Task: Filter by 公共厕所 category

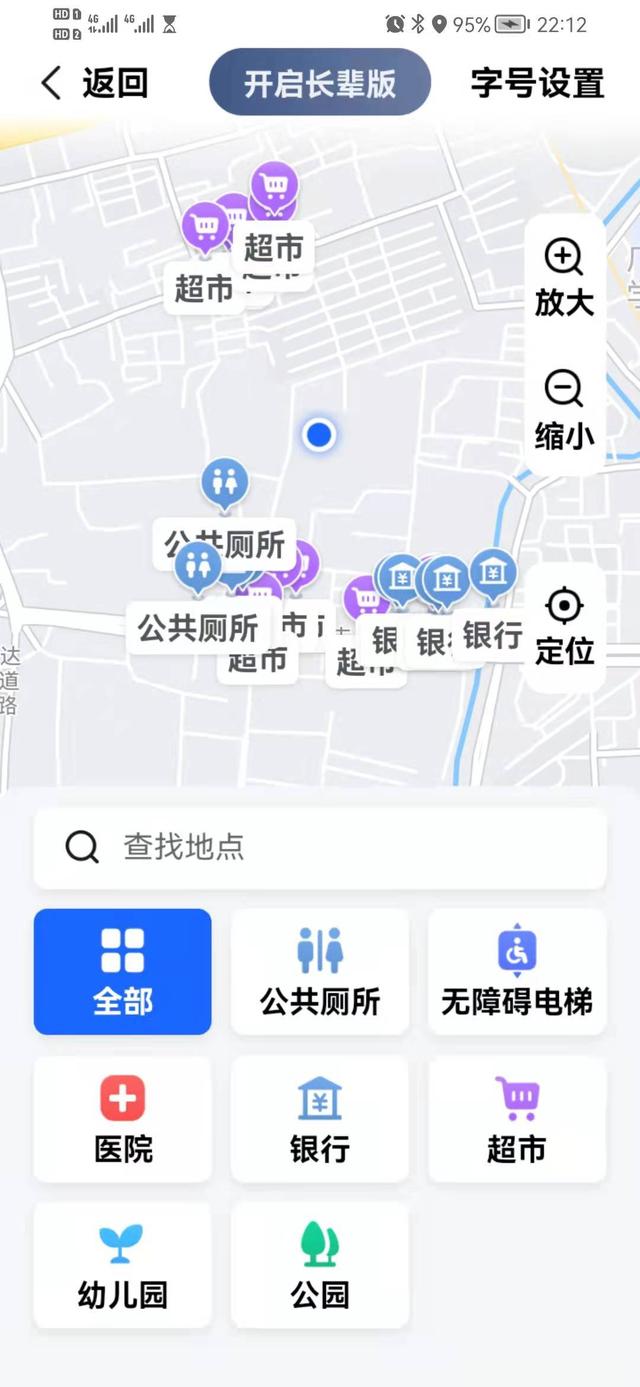Action: click(320, 971)
